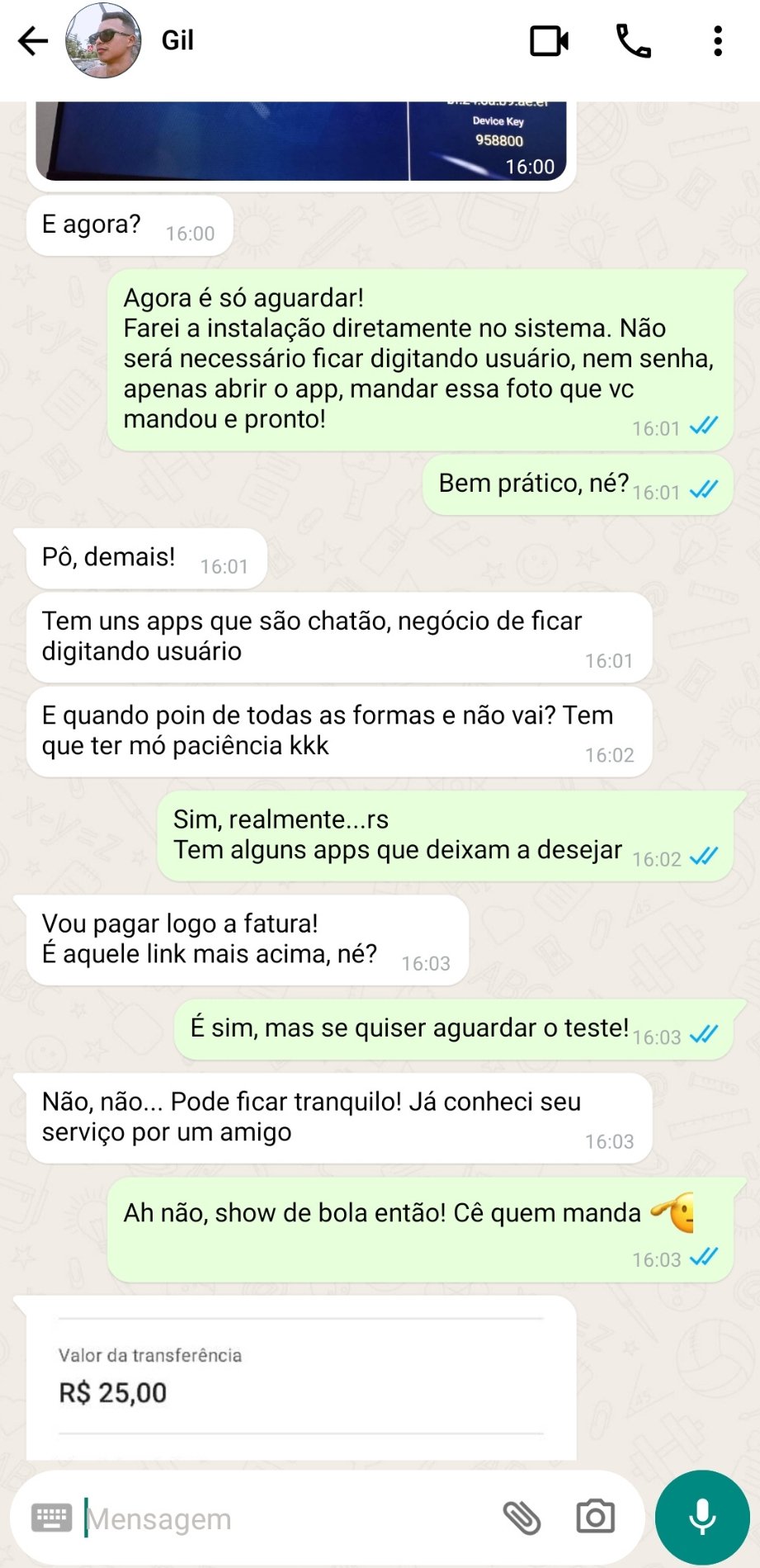
Task: Tap the keyboard icon in message bar
Action: click(x=51, y=1517)
